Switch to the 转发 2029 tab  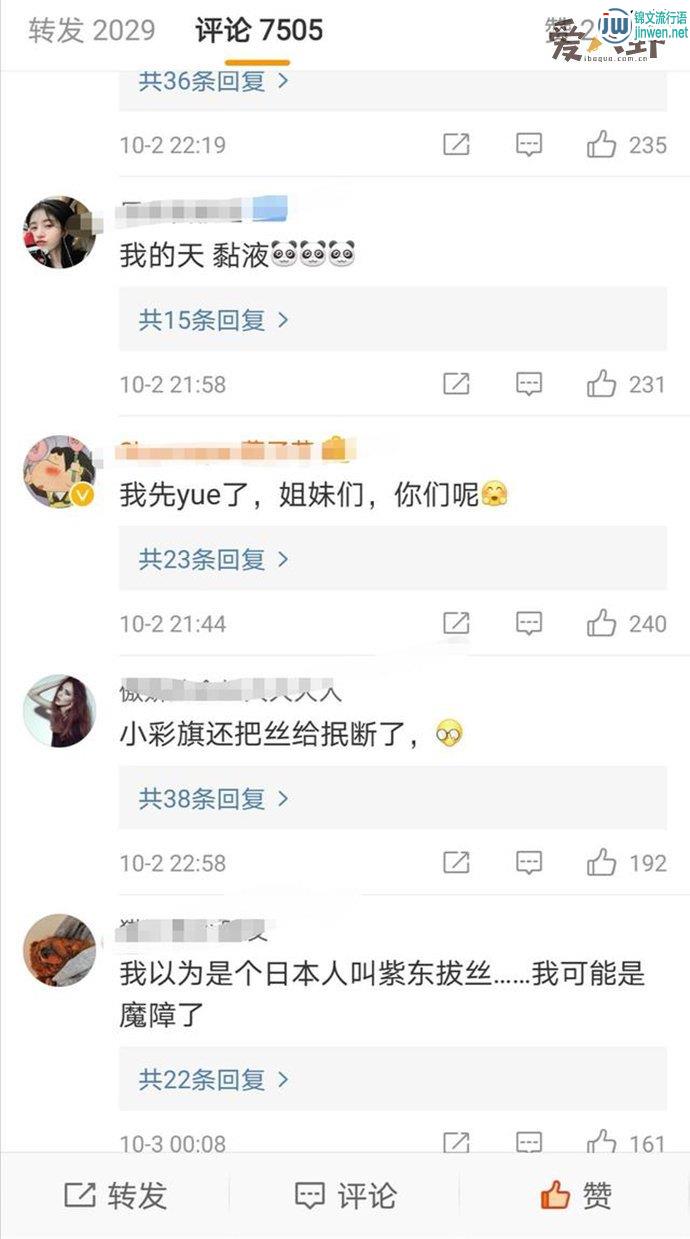click(92, 30)
